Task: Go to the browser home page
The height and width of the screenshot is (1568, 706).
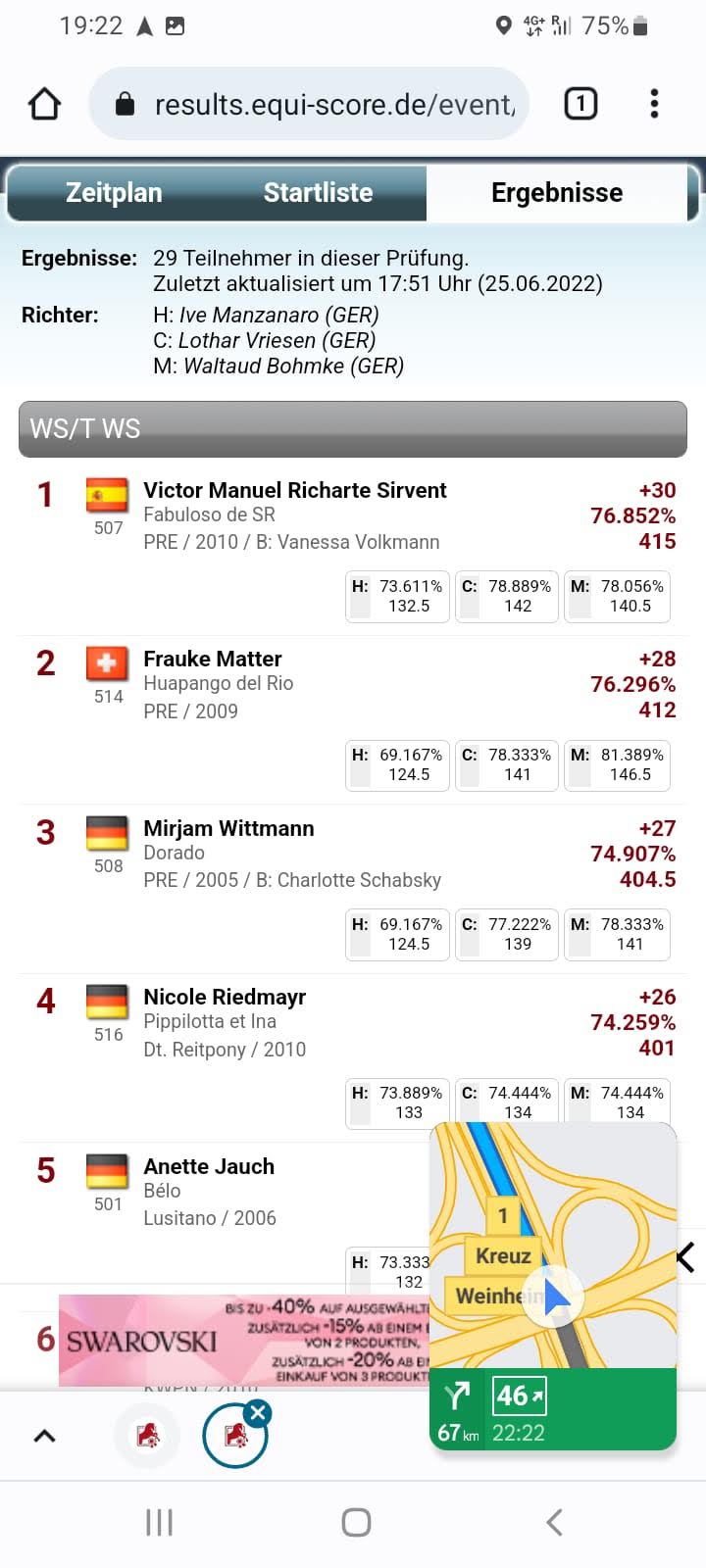Action: 45,104
